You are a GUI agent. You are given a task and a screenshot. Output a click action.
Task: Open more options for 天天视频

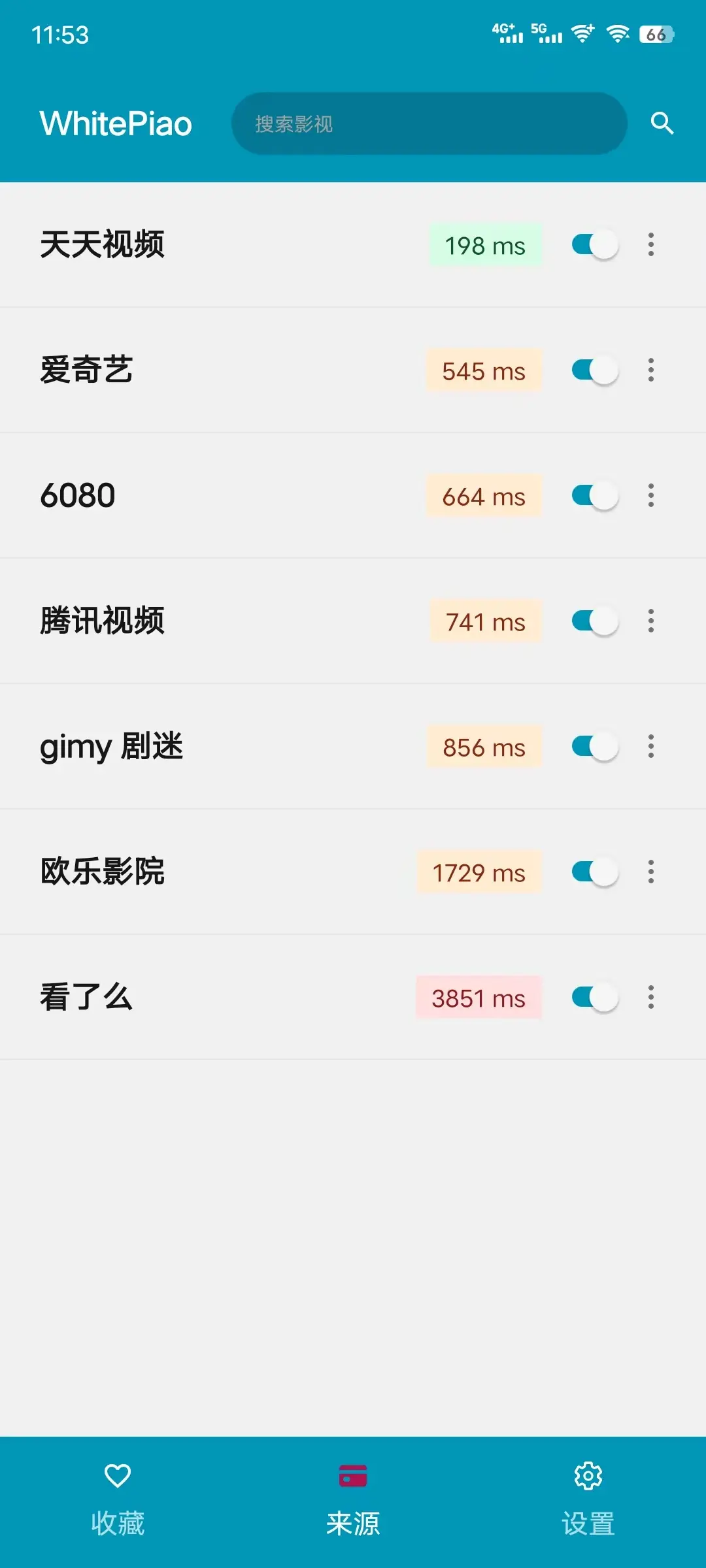point(650,245)
